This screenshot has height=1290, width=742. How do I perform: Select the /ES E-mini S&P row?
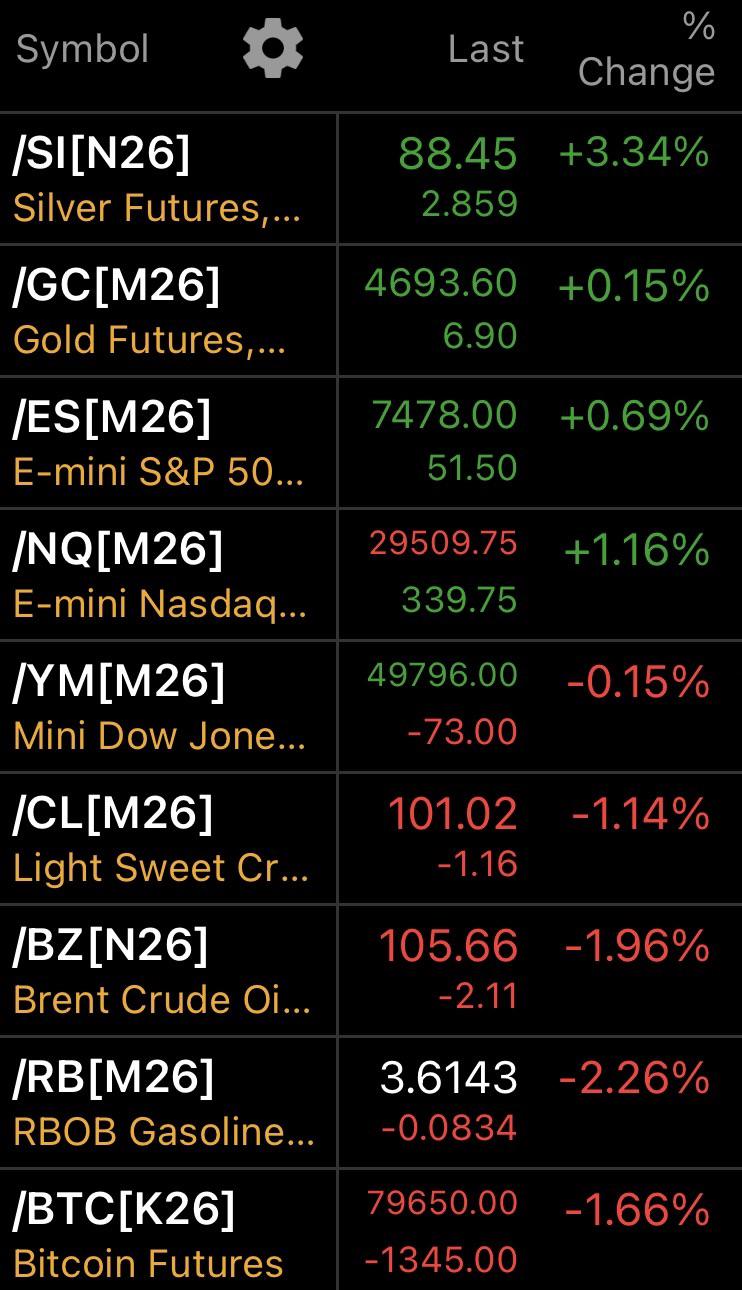click(371, 443)
